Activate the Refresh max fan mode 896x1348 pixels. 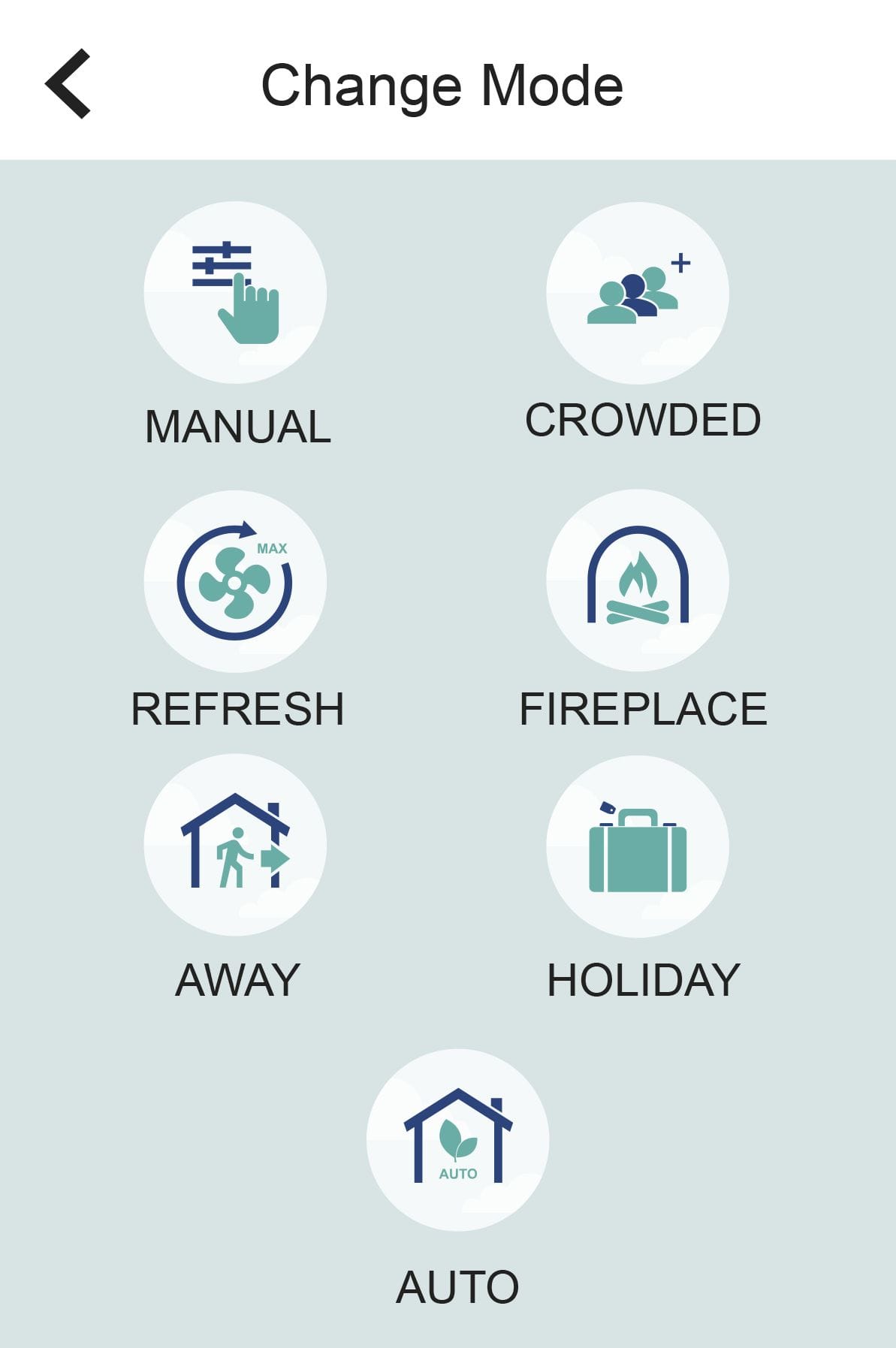click(235, 581)
